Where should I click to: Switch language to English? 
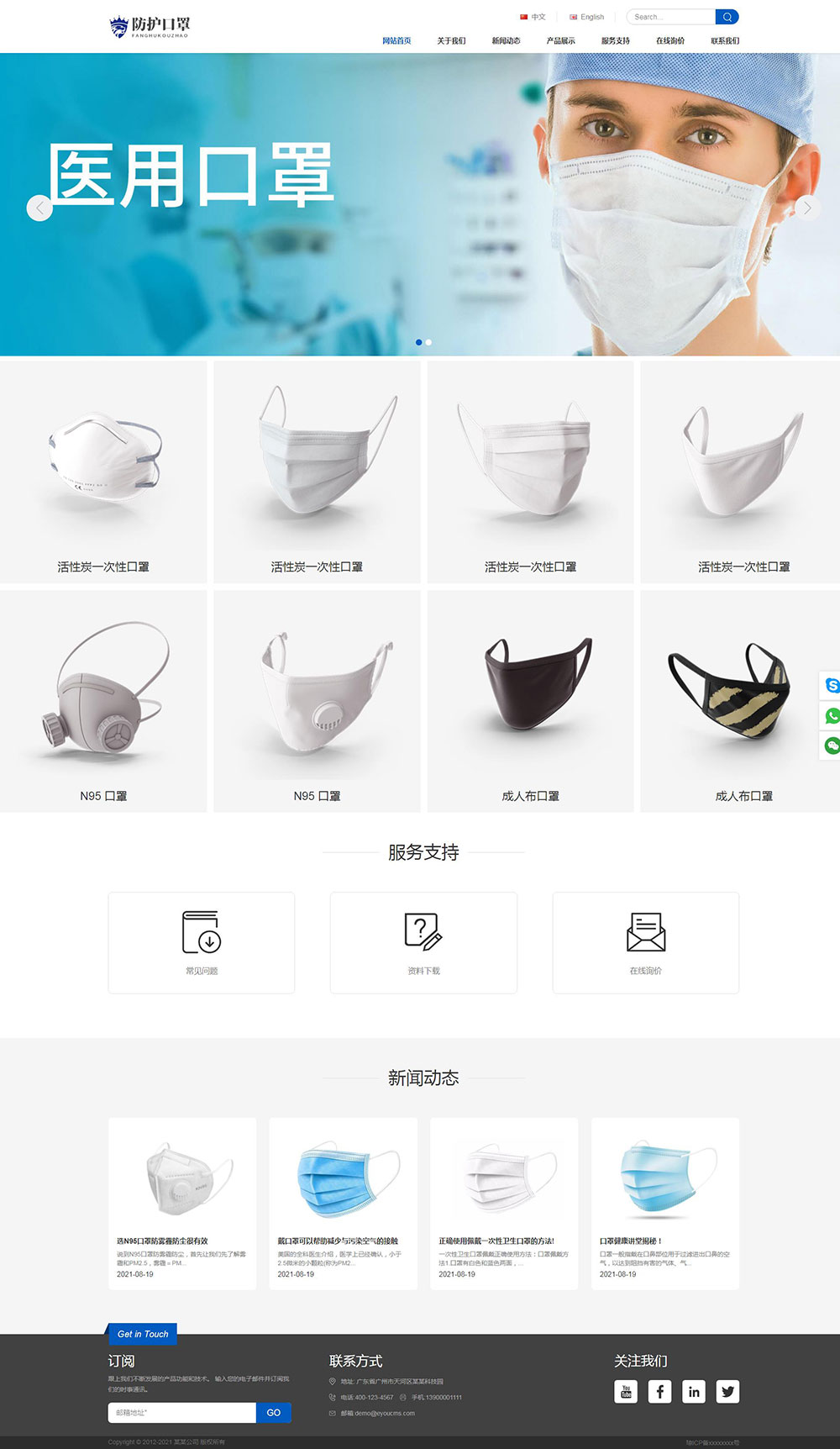click(x=587, y=17)
